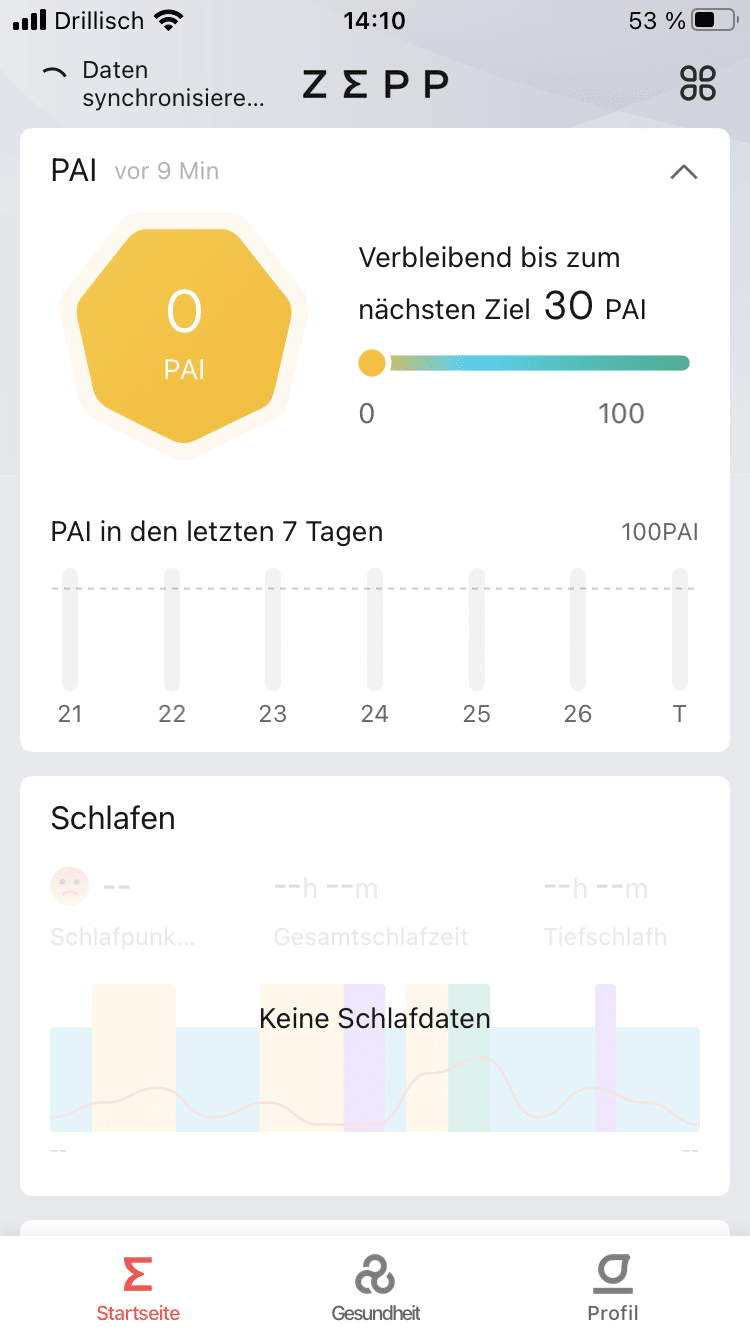
Task: Open the yellow PAI score hexagon
Action: (x=184, y=336)
